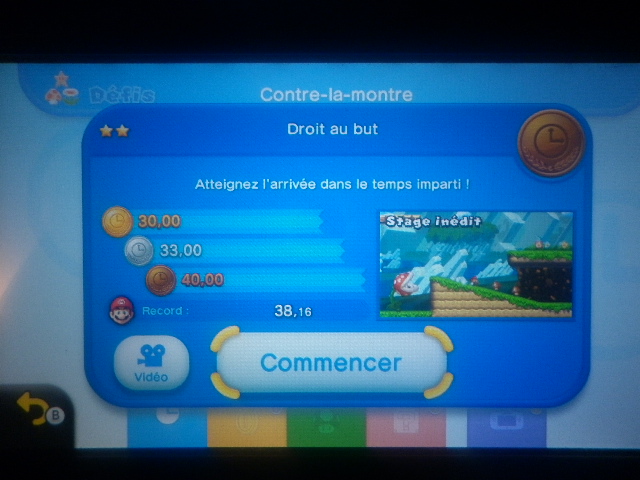Start the Droit au but challenge
Image resolution: width=640 pixels, height=480 pixels.
[x=331, y=362]
